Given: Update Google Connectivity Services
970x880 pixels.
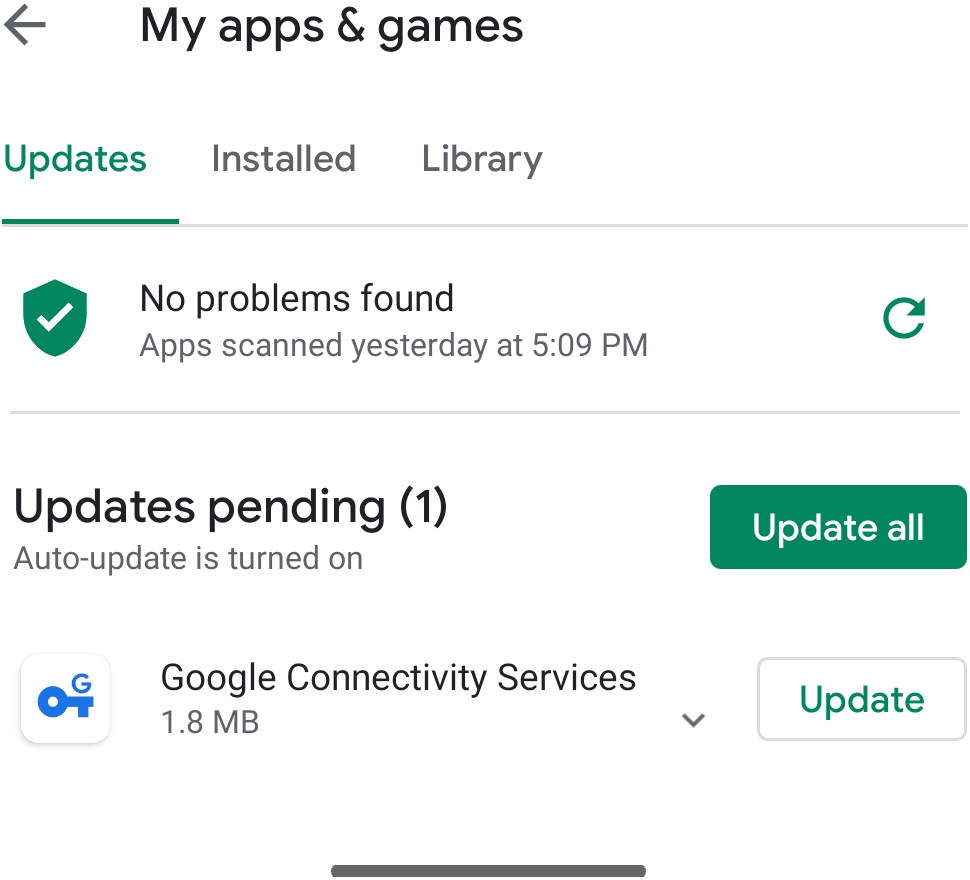Looking at the screenshot, I should pyautogui.click(x=861, y=699).
